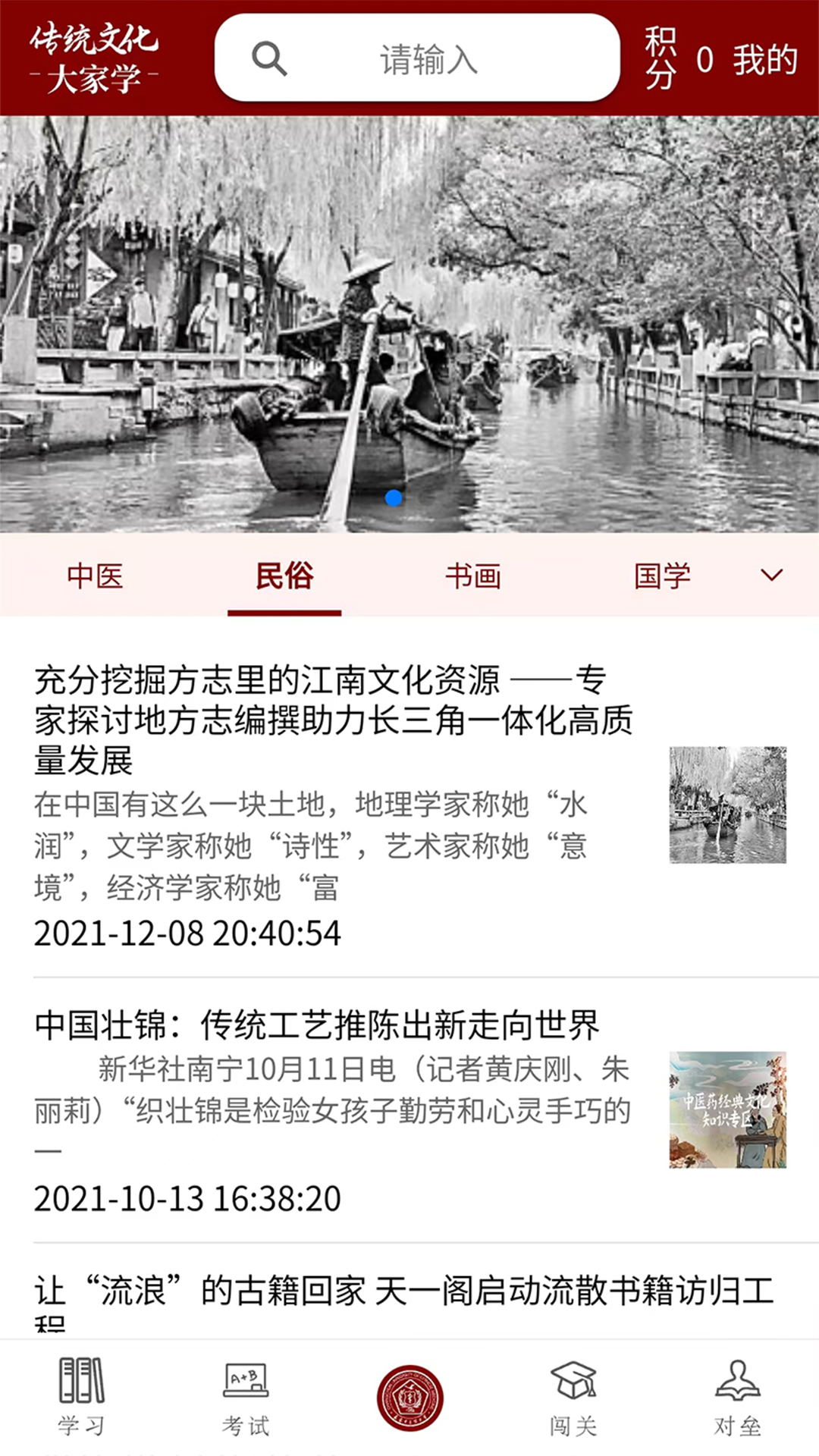Open 我的 (My profile)
This screenshot has height=1456, width=819.
766,59
